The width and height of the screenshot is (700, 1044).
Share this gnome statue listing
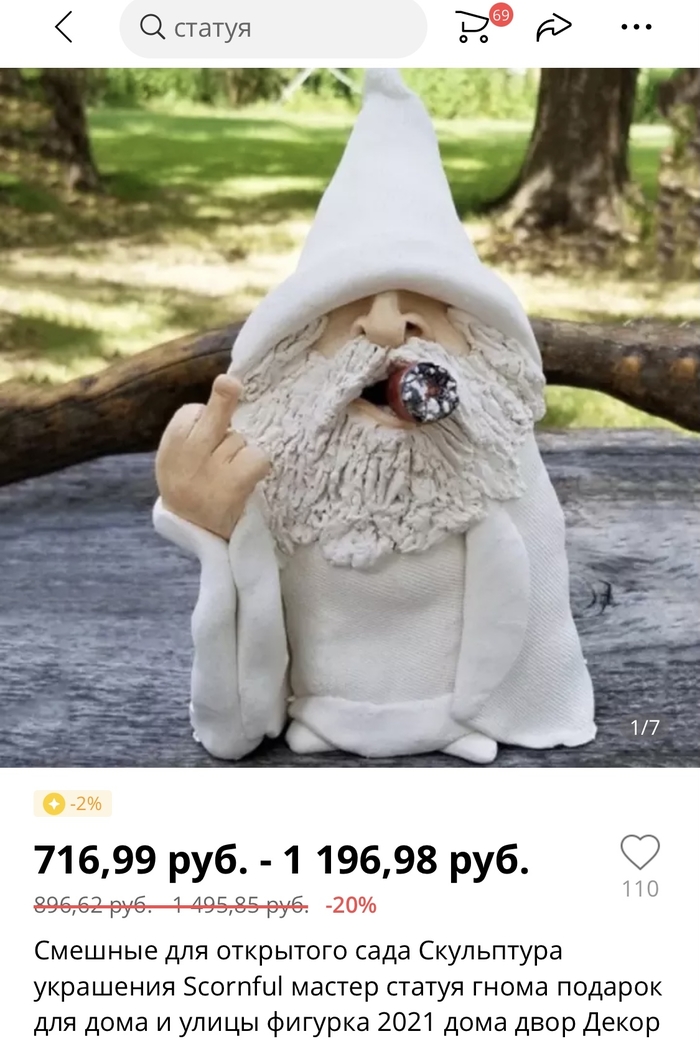pos(552,28)
